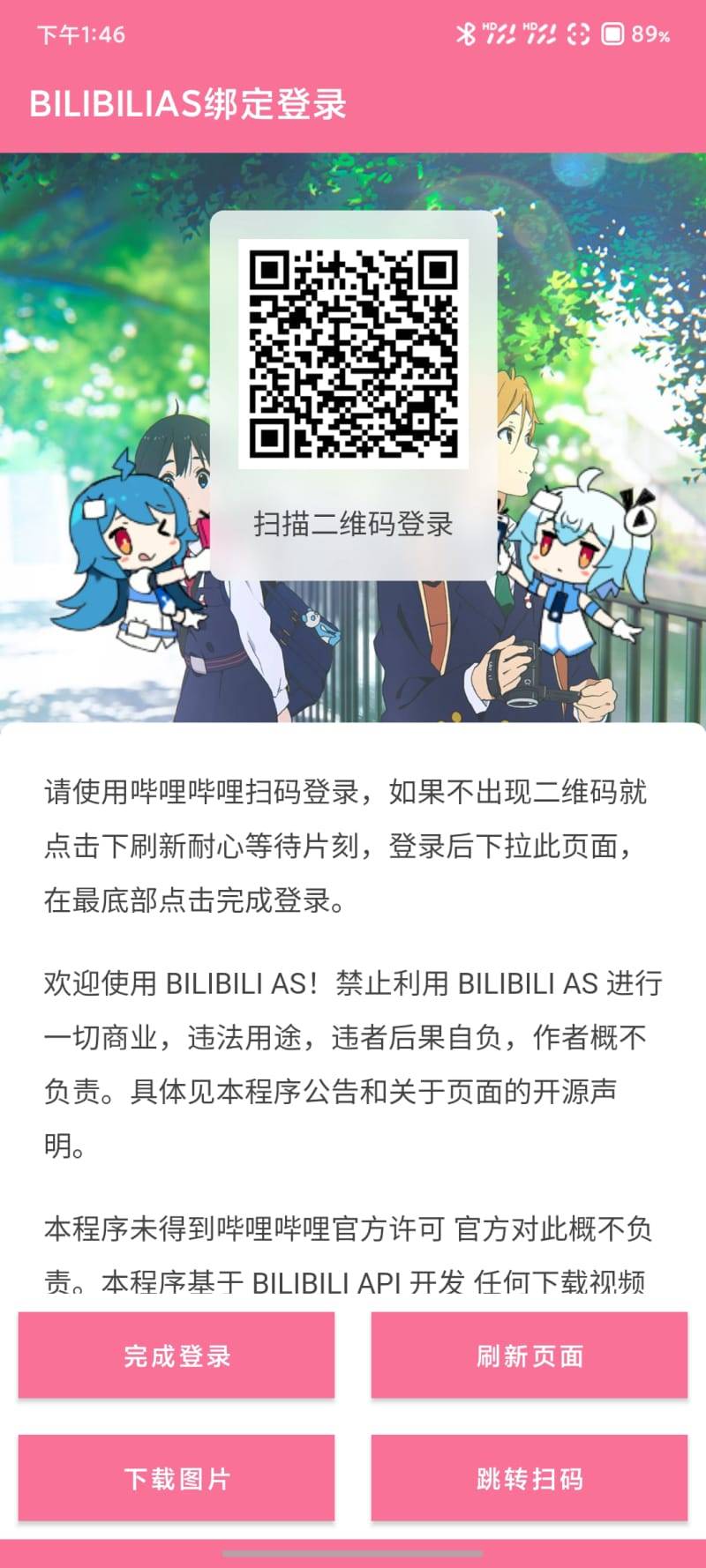Tap the 完成登录 button
The image size is (706, 1568).
[x=176, y=1355]
